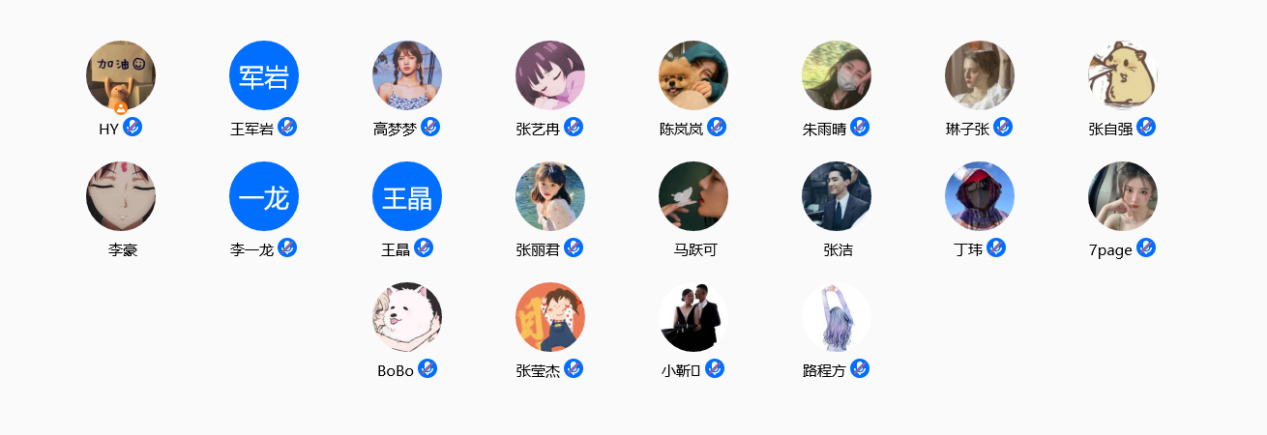Select participant 张莹杰
This screenshot has width=1267, height=435.
[x=550, y=318]
